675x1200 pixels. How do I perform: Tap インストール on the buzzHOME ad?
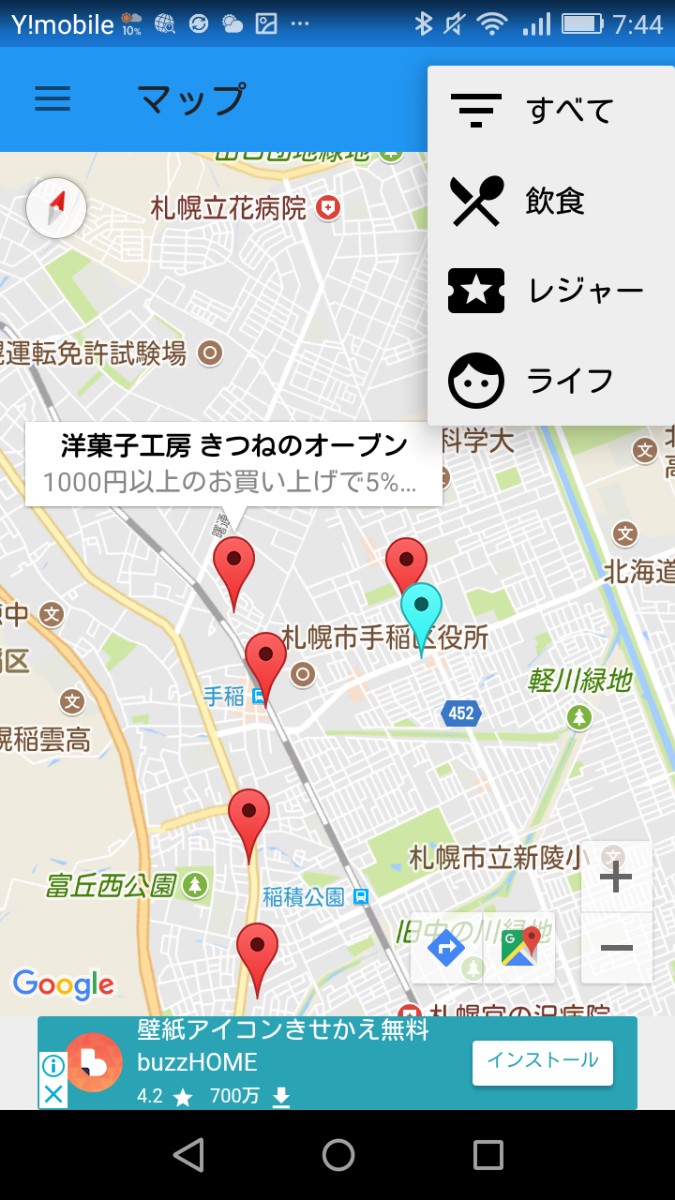542,1061
